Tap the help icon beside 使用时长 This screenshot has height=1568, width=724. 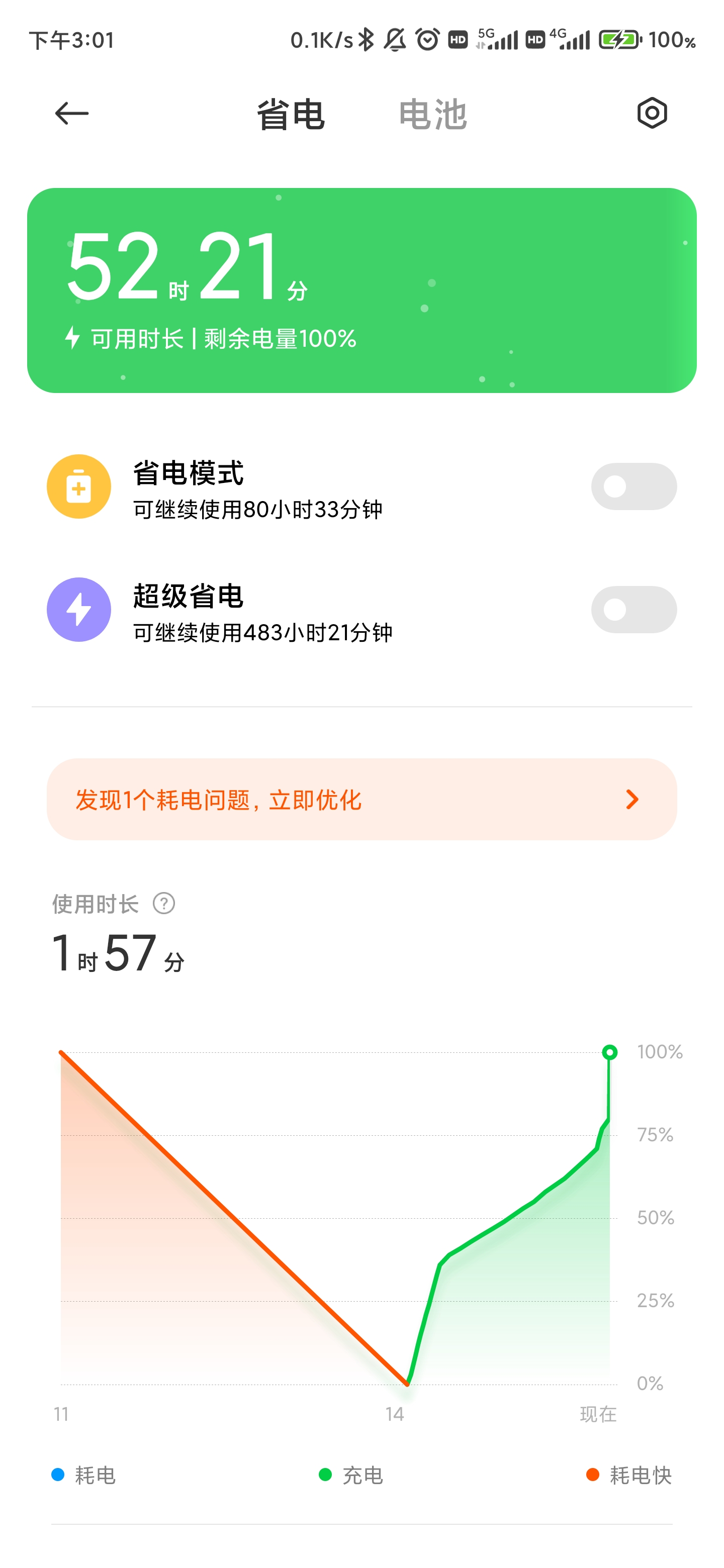(164, 903)
